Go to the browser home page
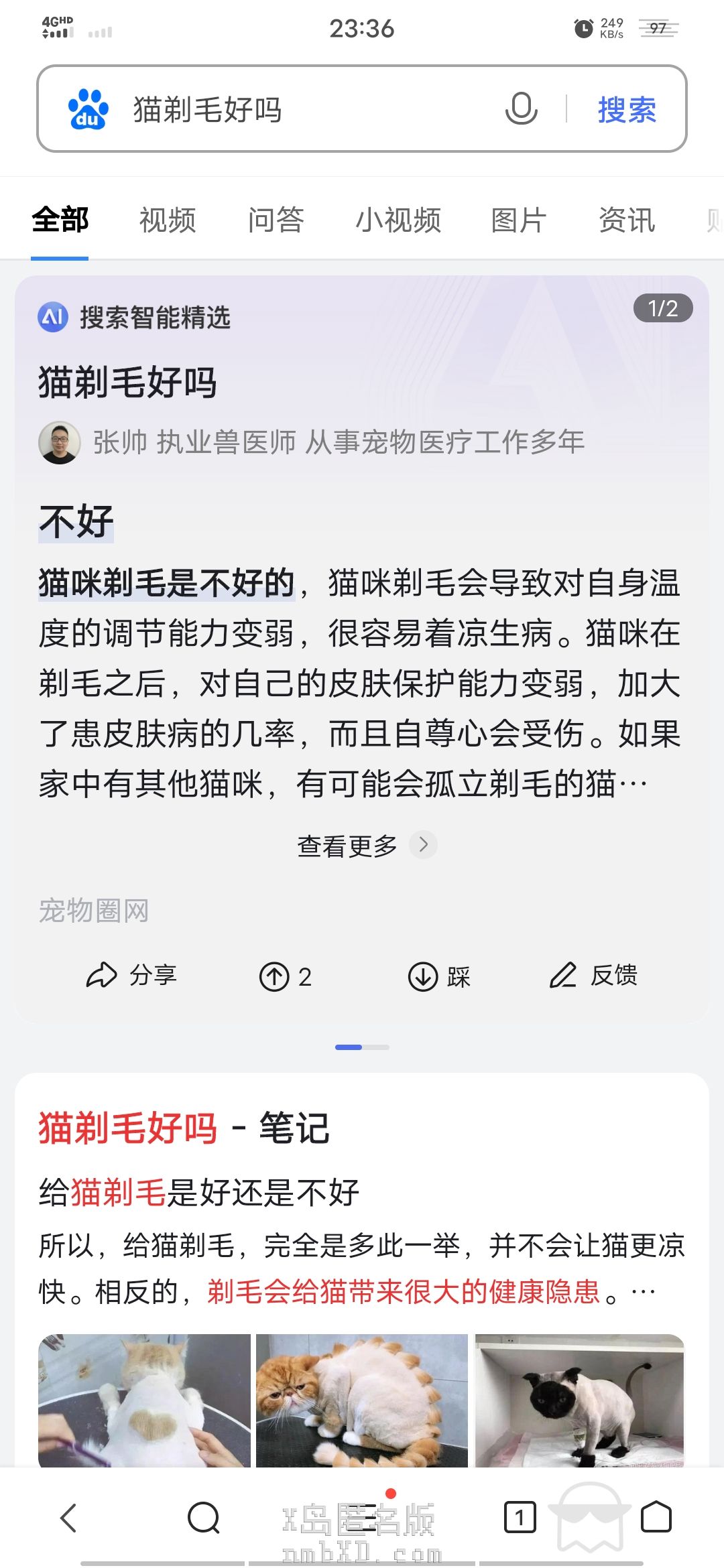The image size is (724, 1568). coord(656,1517)
